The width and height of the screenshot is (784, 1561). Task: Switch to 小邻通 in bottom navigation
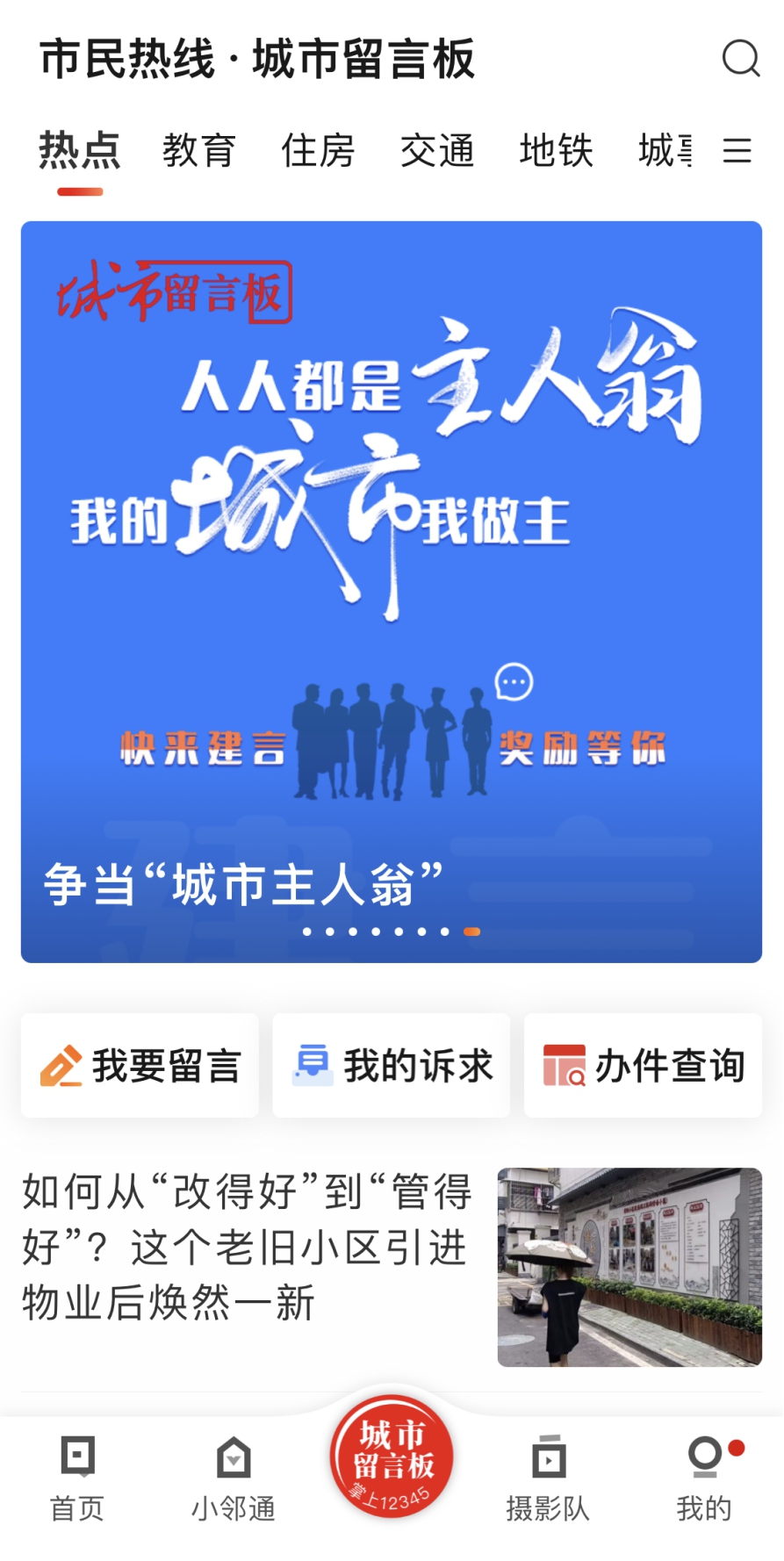click(234, 1478)
